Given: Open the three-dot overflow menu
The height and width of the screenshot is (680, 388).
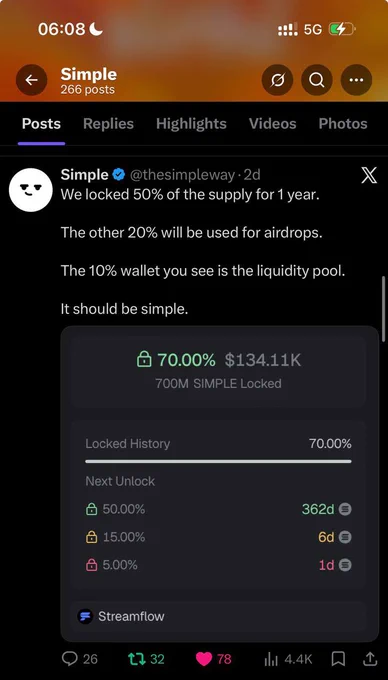Looking at the screenshot, I should pyautogui.click(x=356, y=80).
